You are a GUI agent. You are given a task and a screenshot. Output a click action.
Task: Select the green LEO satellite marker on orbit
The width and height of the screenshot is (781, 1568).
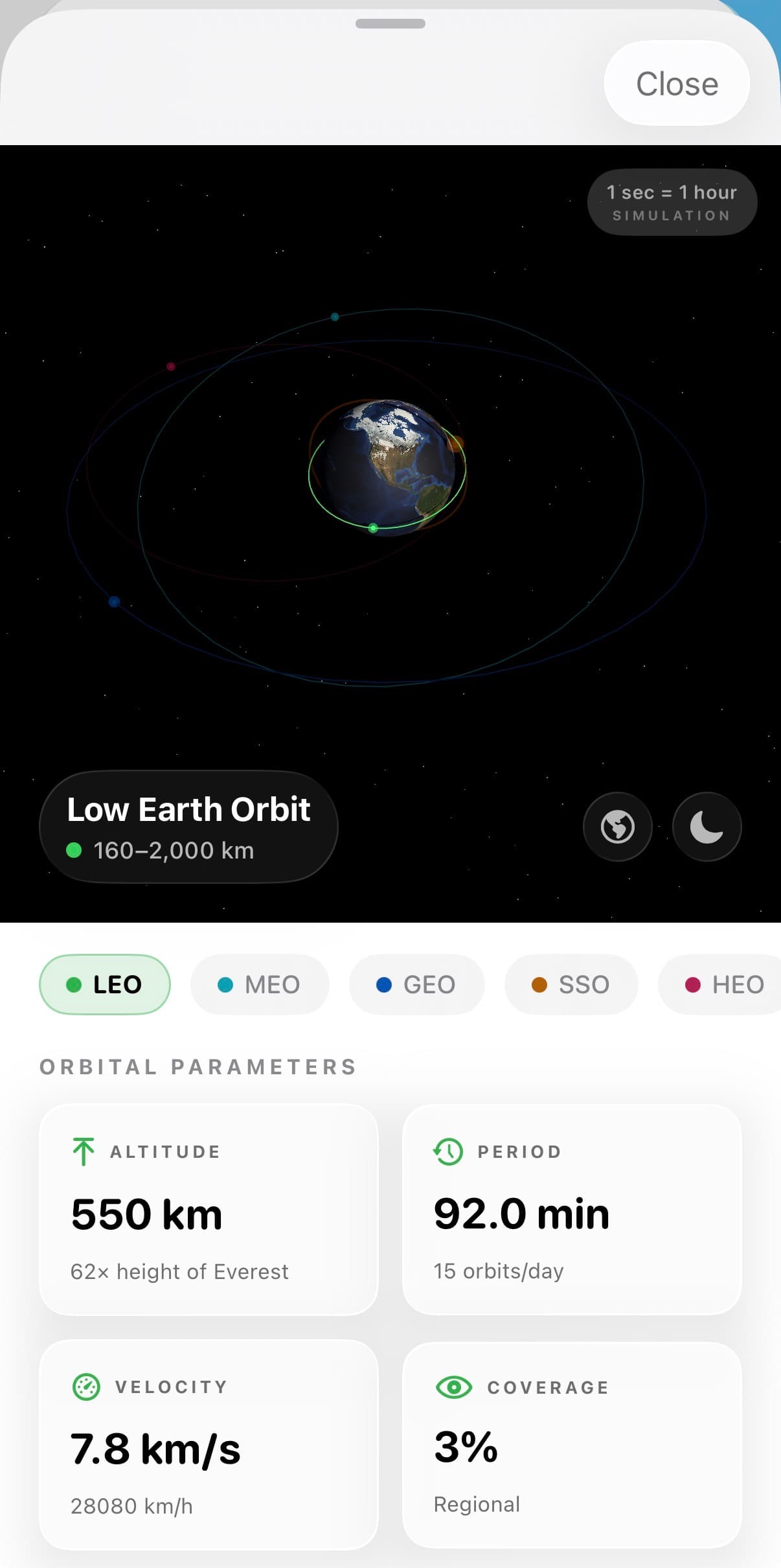click(x=372, y=528)
